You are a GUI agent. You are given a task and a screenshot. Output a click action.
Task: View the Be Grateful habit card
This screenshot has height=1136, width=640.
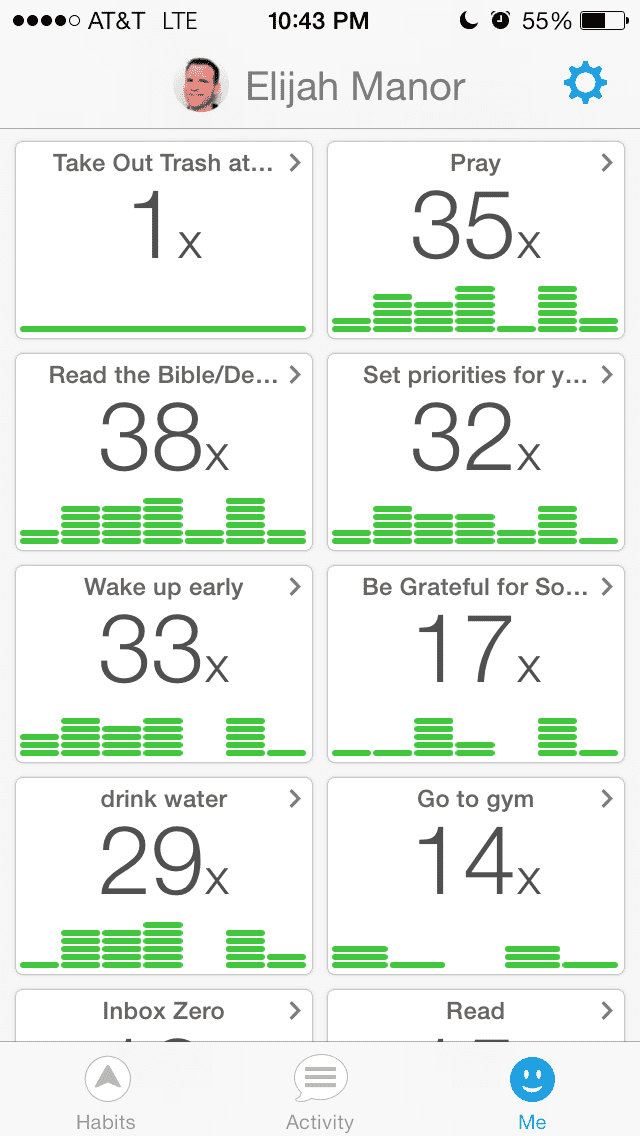point(476,663)
